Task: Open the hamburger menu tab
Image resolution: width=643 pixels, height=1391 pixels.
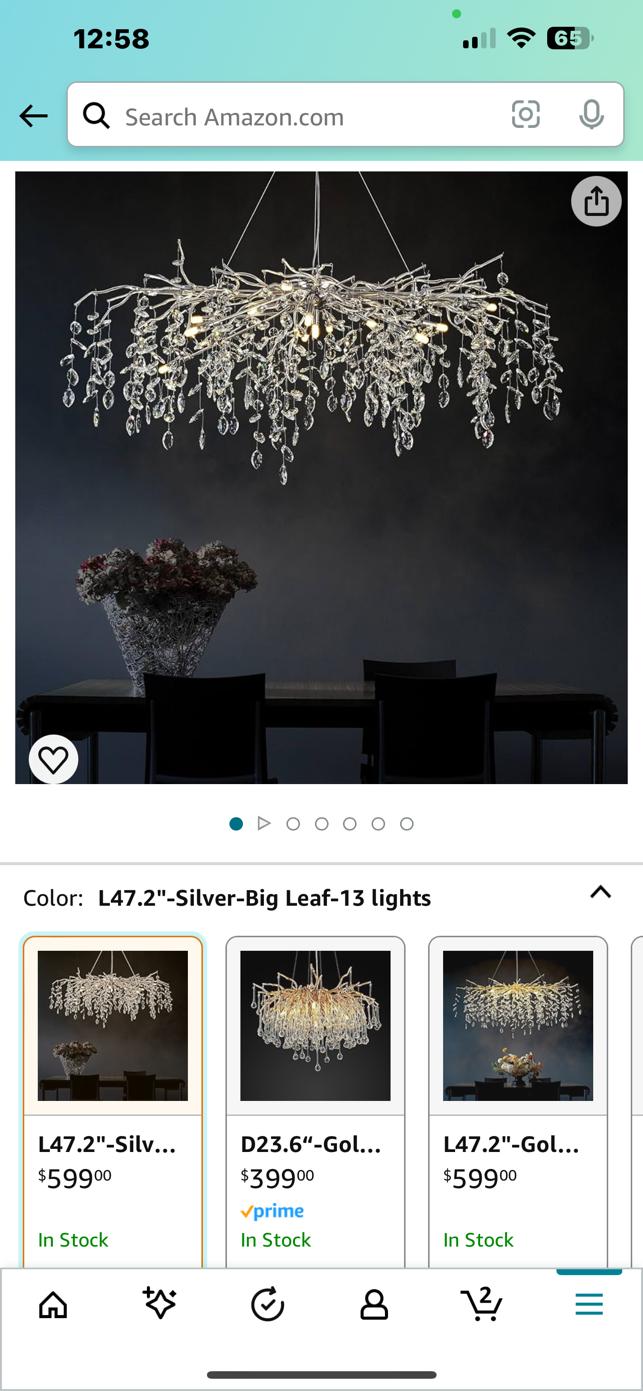Action: [589, 1304]
